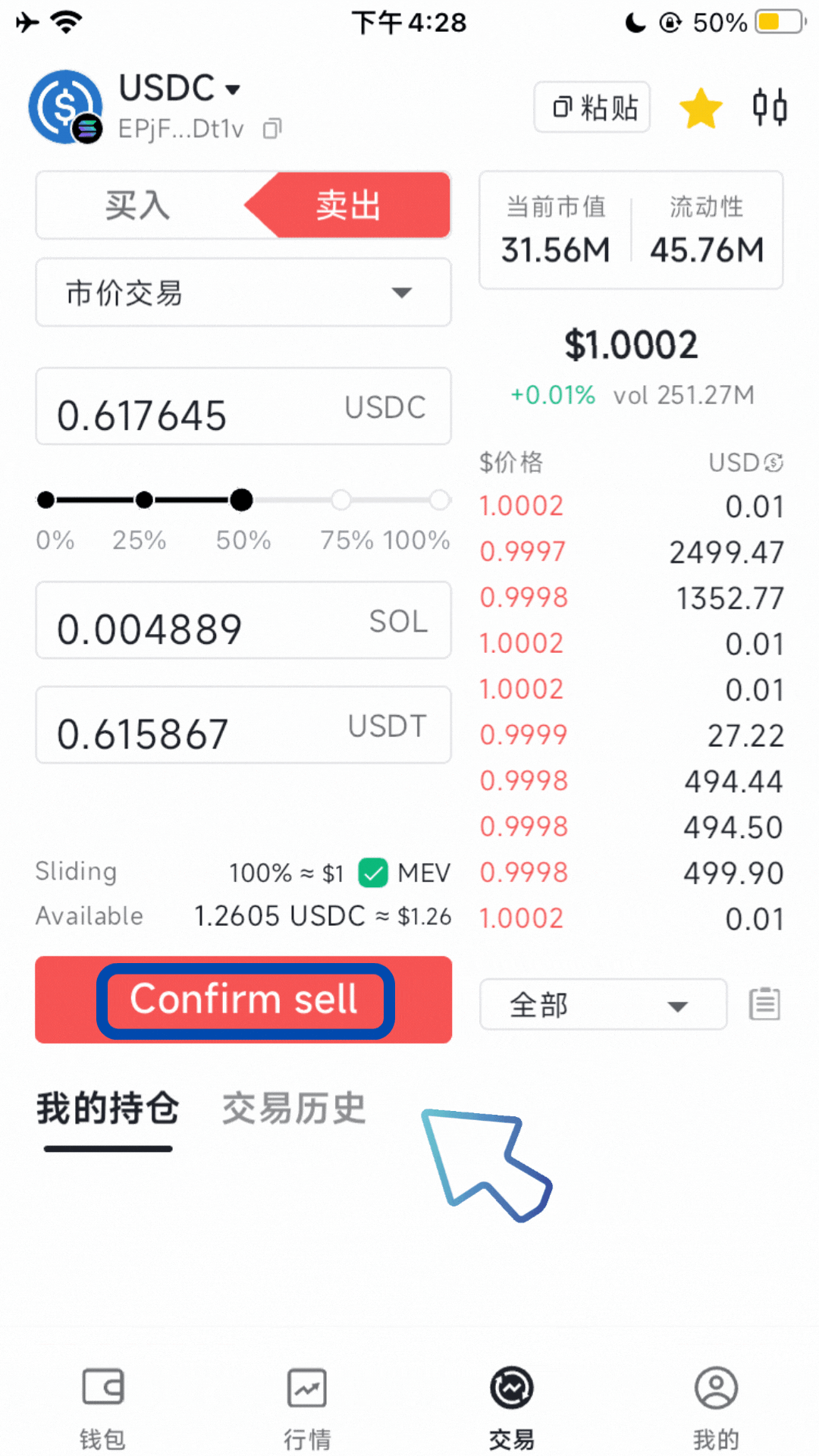Open the candlestick chart view
The width and height of the screenshot is (819, 1456).
[x=769, y=107]
